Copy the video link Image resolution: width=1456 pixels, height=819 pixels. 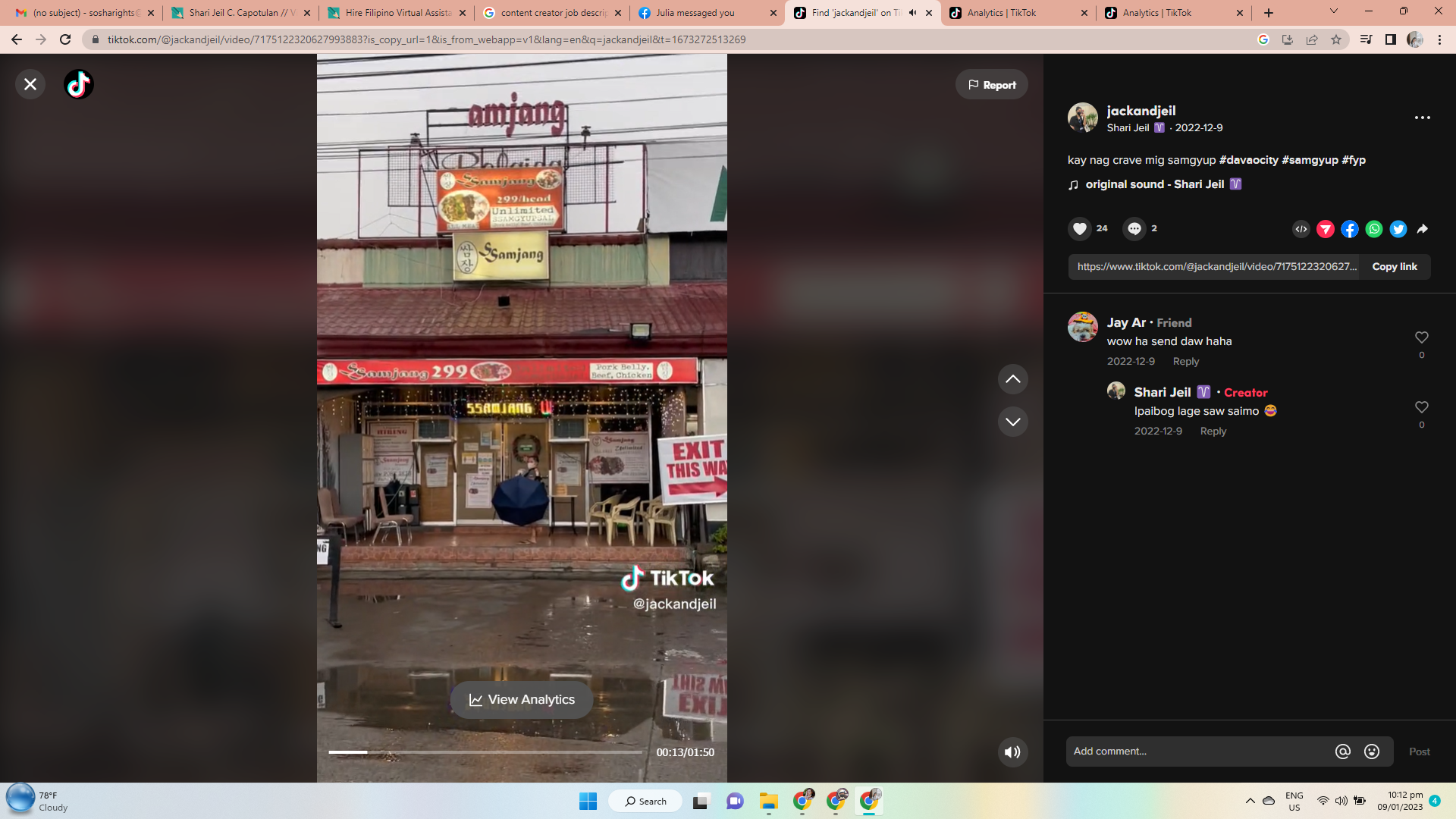[x=1394, y=267]
